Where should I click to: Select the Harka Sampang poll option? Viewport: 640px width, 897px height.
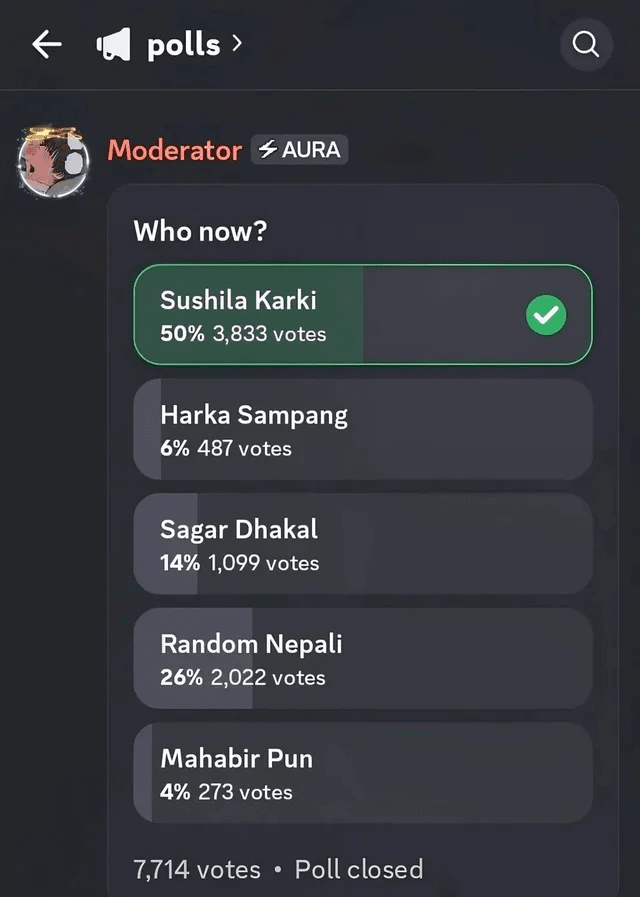pos(363,429)
